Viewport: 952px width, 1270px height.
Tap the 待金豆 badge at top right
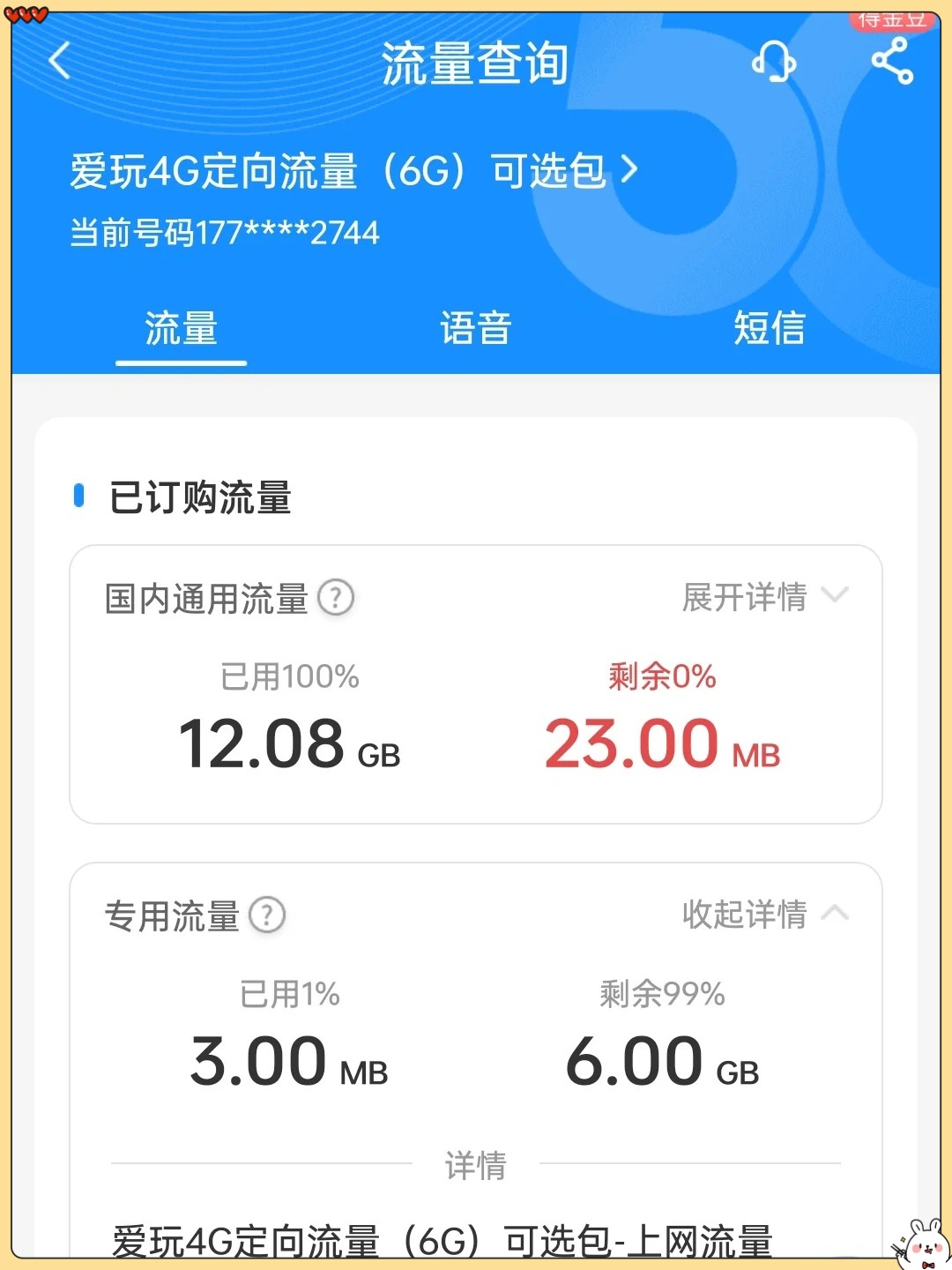(x=892, y=19)
